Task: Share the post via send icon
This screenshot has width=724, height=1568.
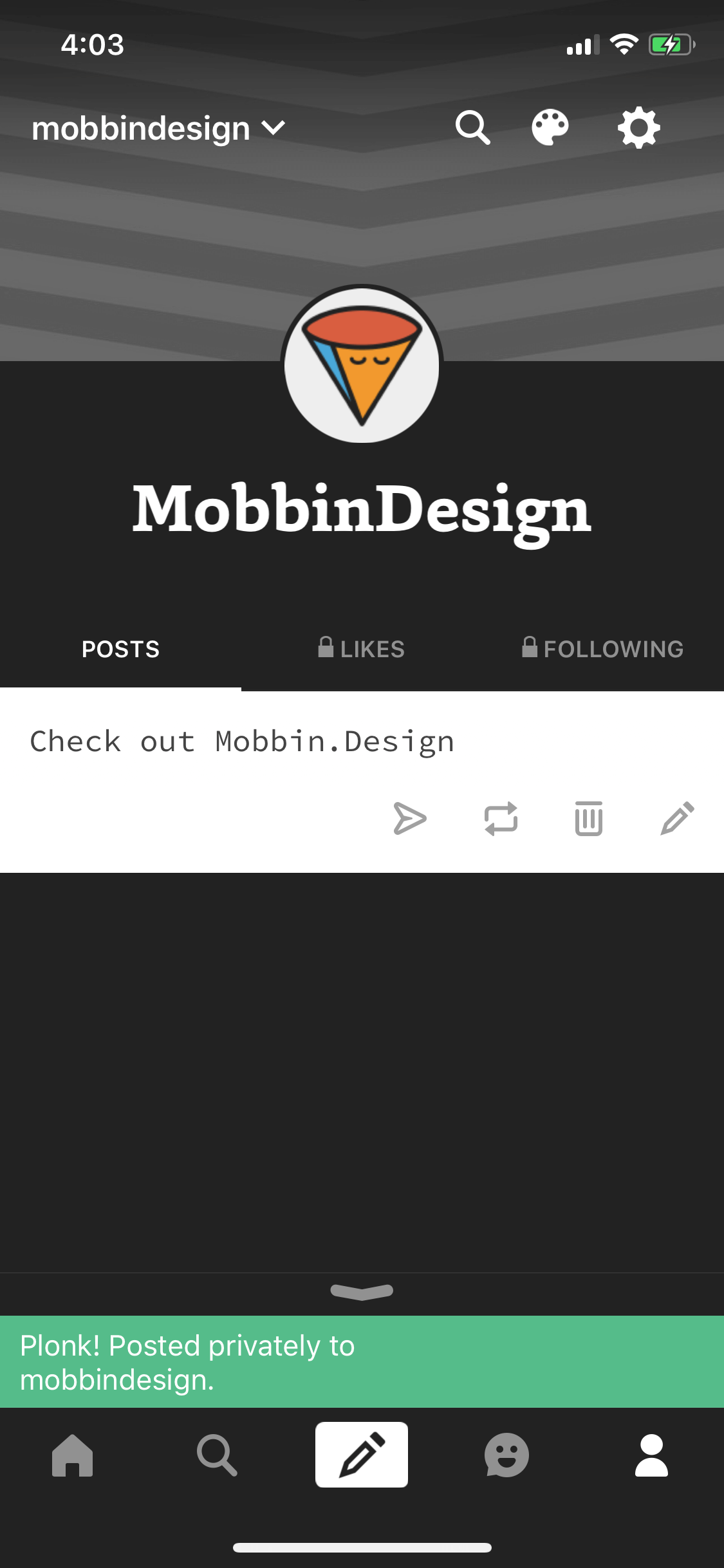Action: [x=410, y=819]
